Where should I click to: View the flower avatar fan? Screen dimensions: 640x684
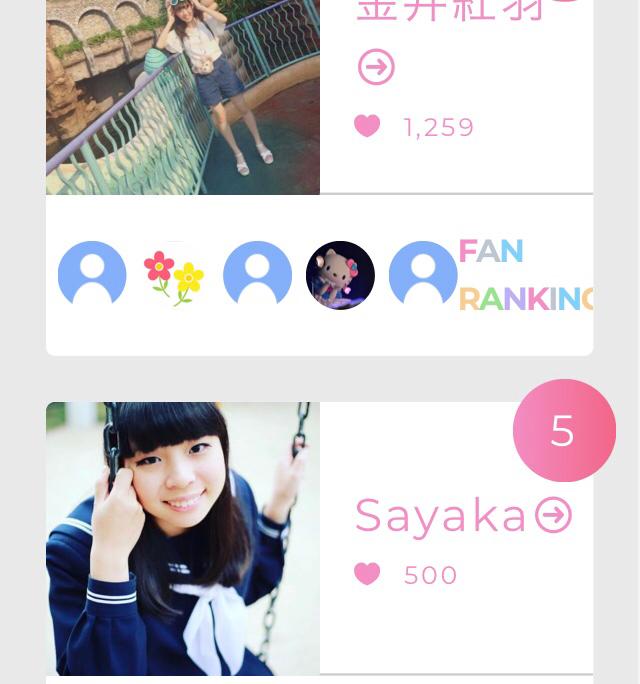pos(174,275)
